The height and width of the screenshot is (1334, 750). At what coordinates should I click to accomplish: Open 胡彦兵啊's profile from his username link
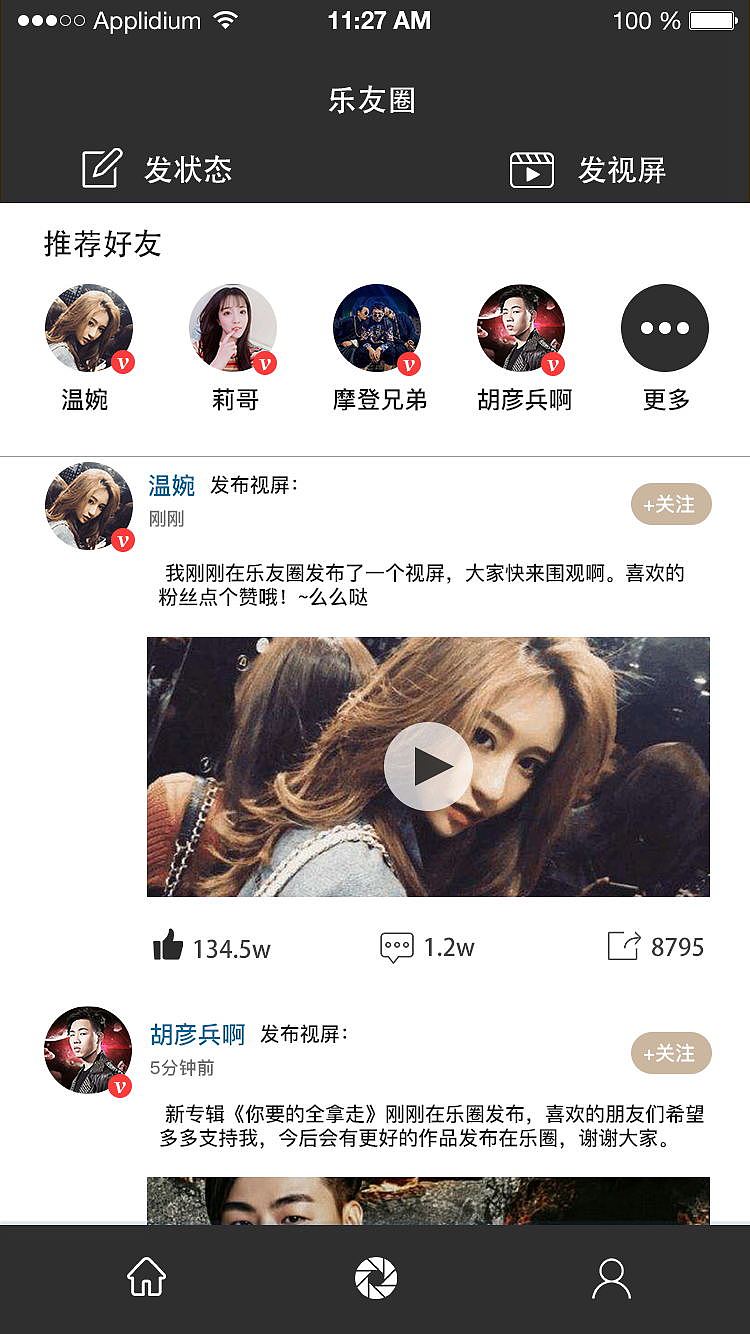(199, 1034)
